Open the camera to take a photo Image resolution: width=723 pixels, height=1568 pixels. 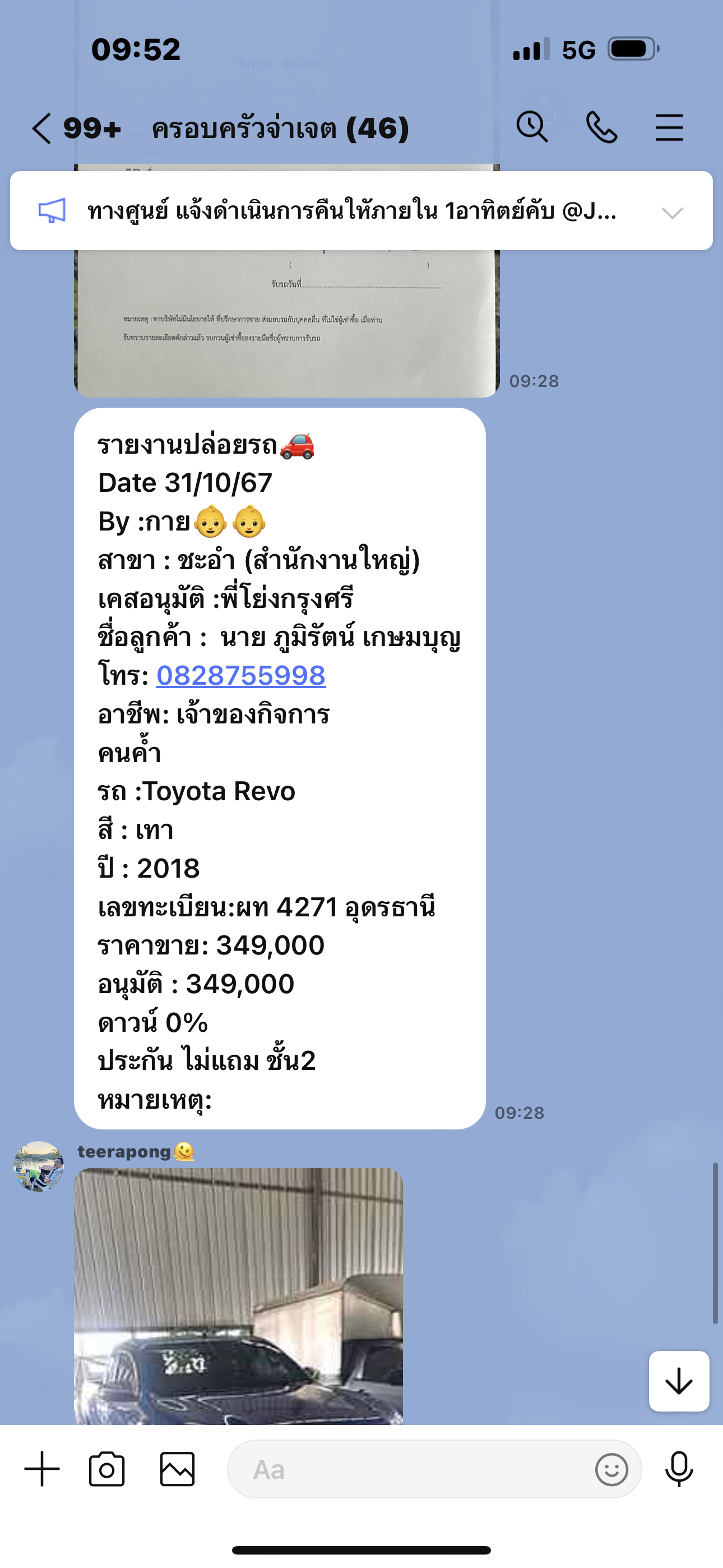(x=107, y=1469)
